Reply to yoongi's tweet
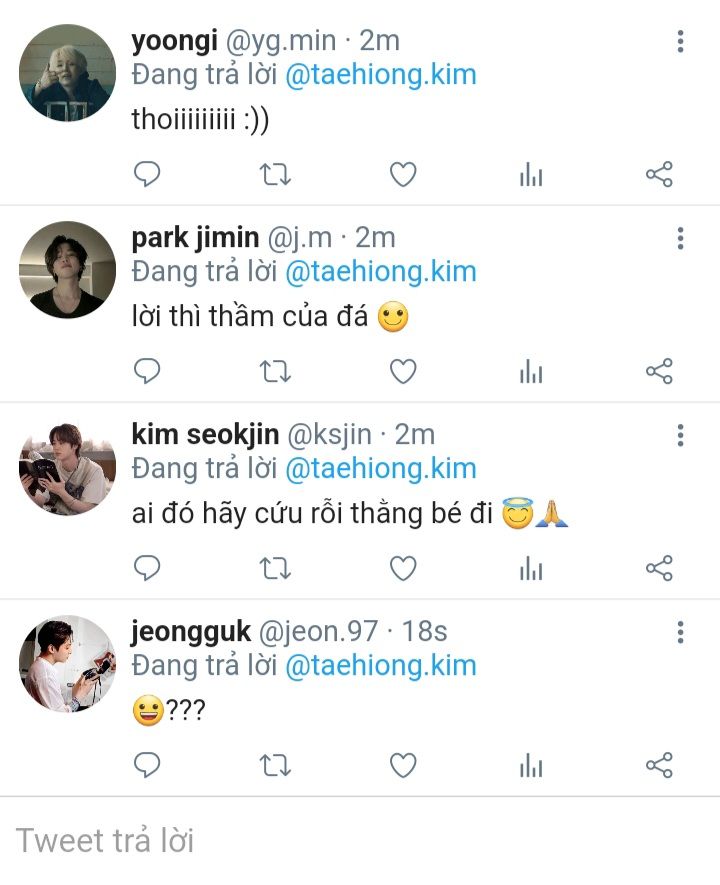Screen dimensions: 720x885 coord(147,175)
